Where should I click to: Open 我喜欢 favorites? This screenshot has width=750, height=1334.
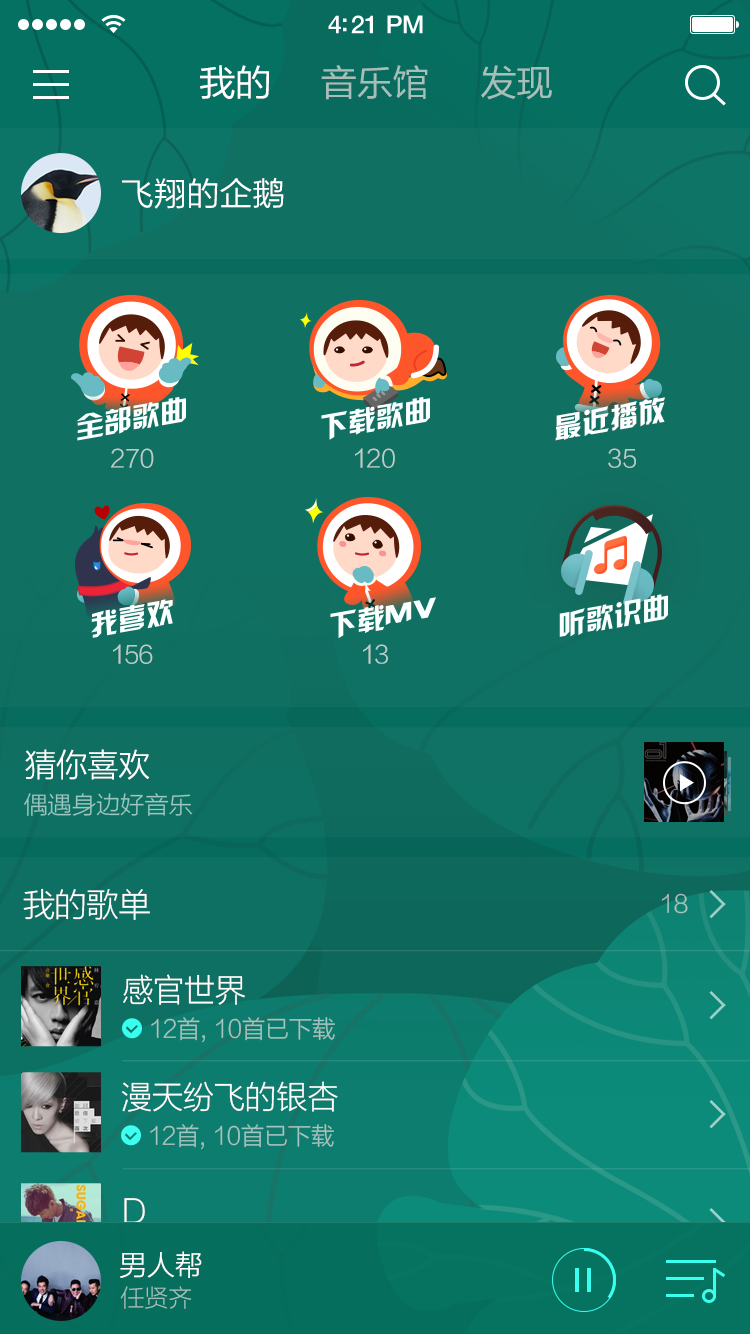132,580
